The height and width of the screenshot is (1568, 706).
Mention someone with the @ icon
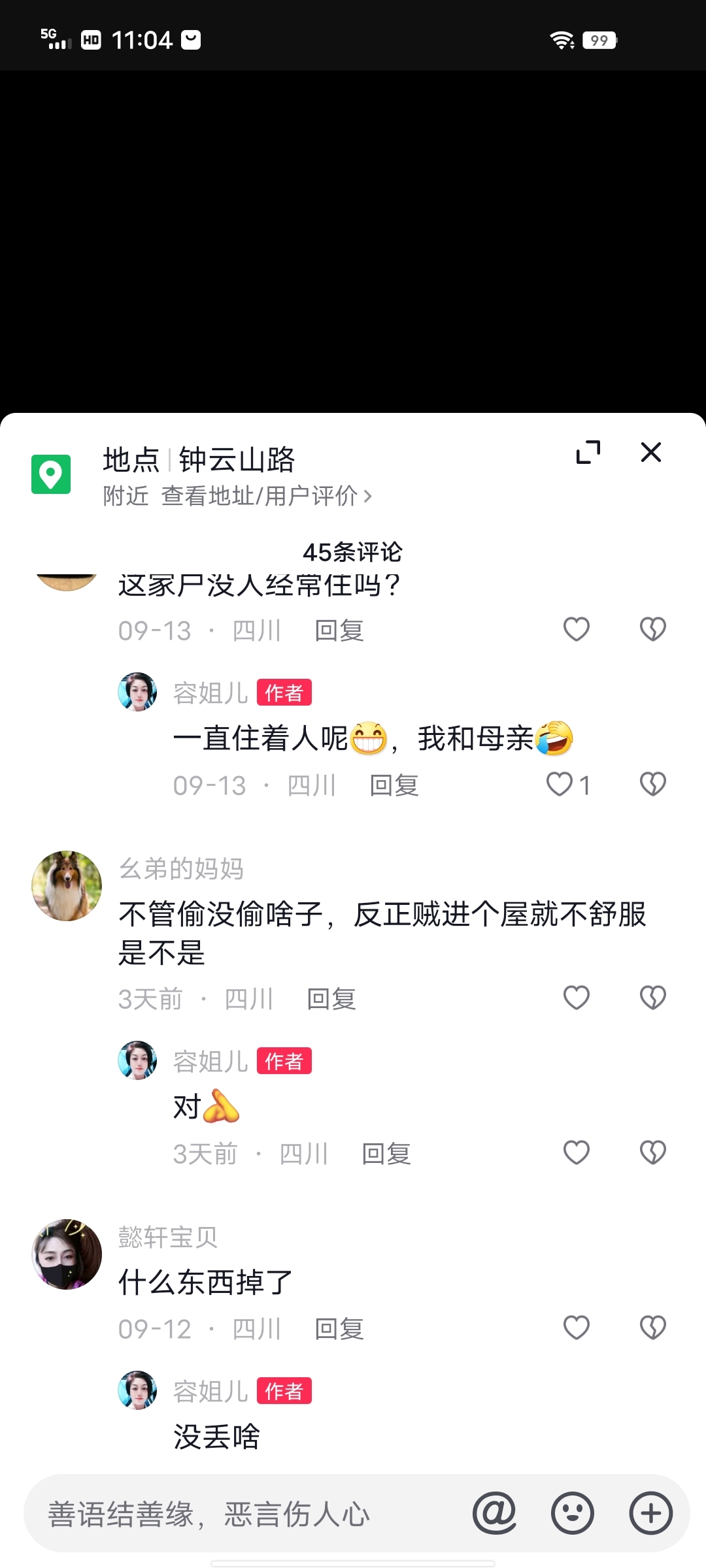(494, 1513)
